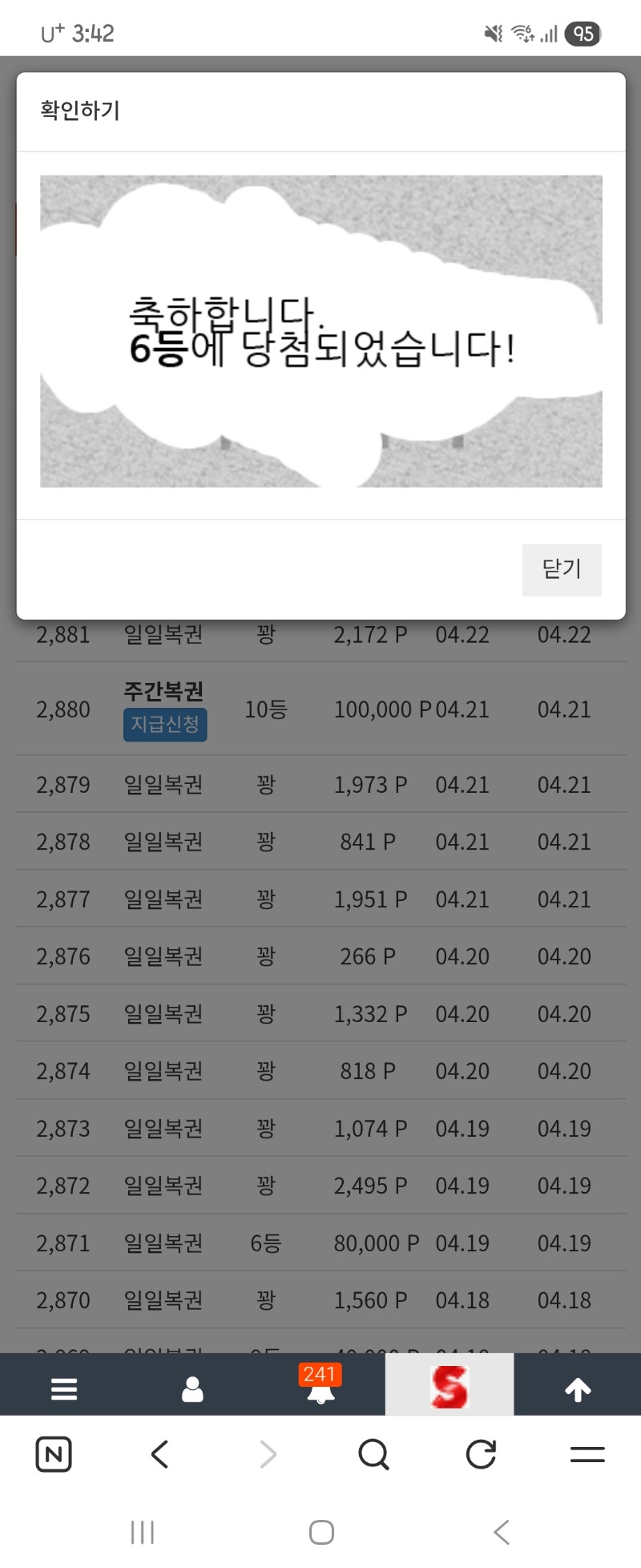The image size is (641, 1568).
Task: Open the Naver N home button
Action: [x=54, y=1454]
